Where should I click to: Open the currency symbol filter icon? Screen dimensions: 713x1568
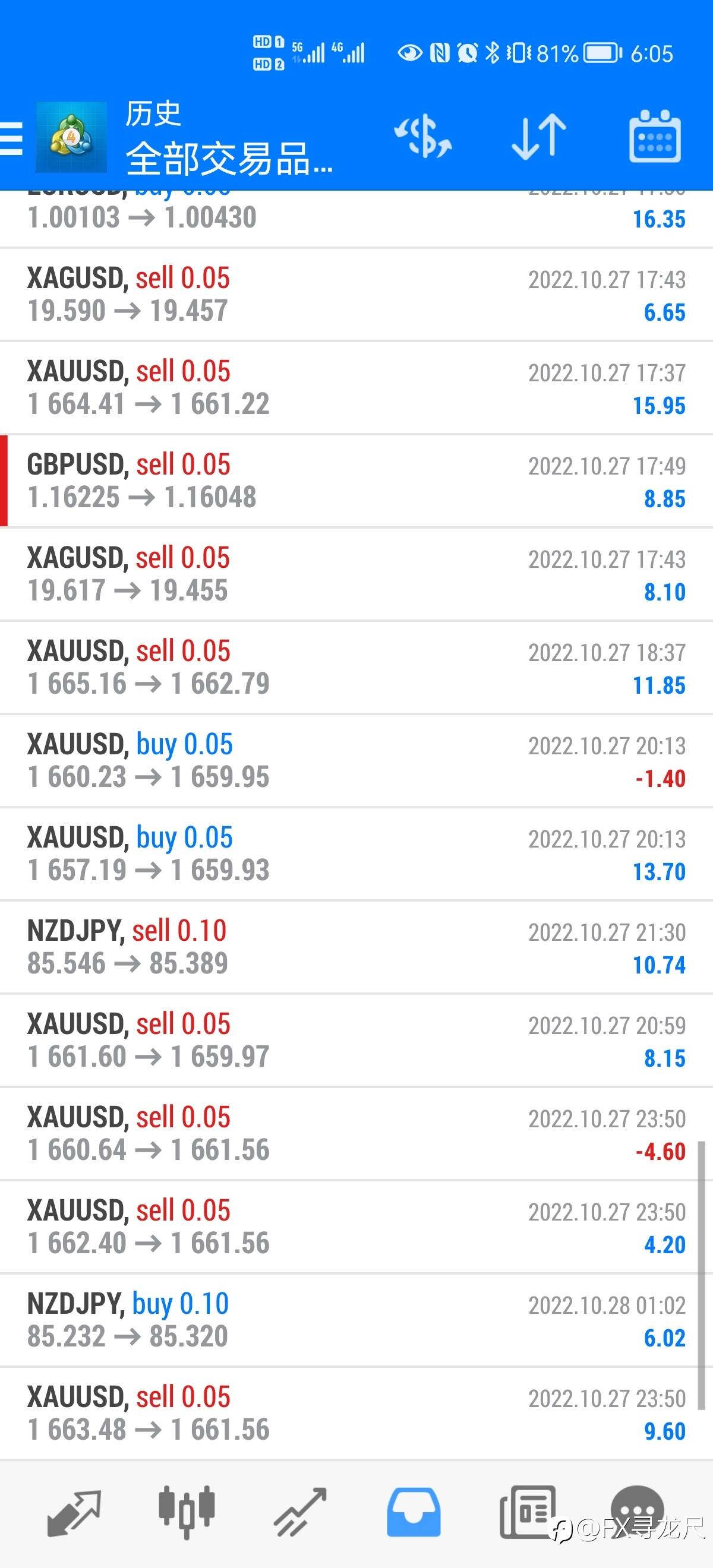423,137
